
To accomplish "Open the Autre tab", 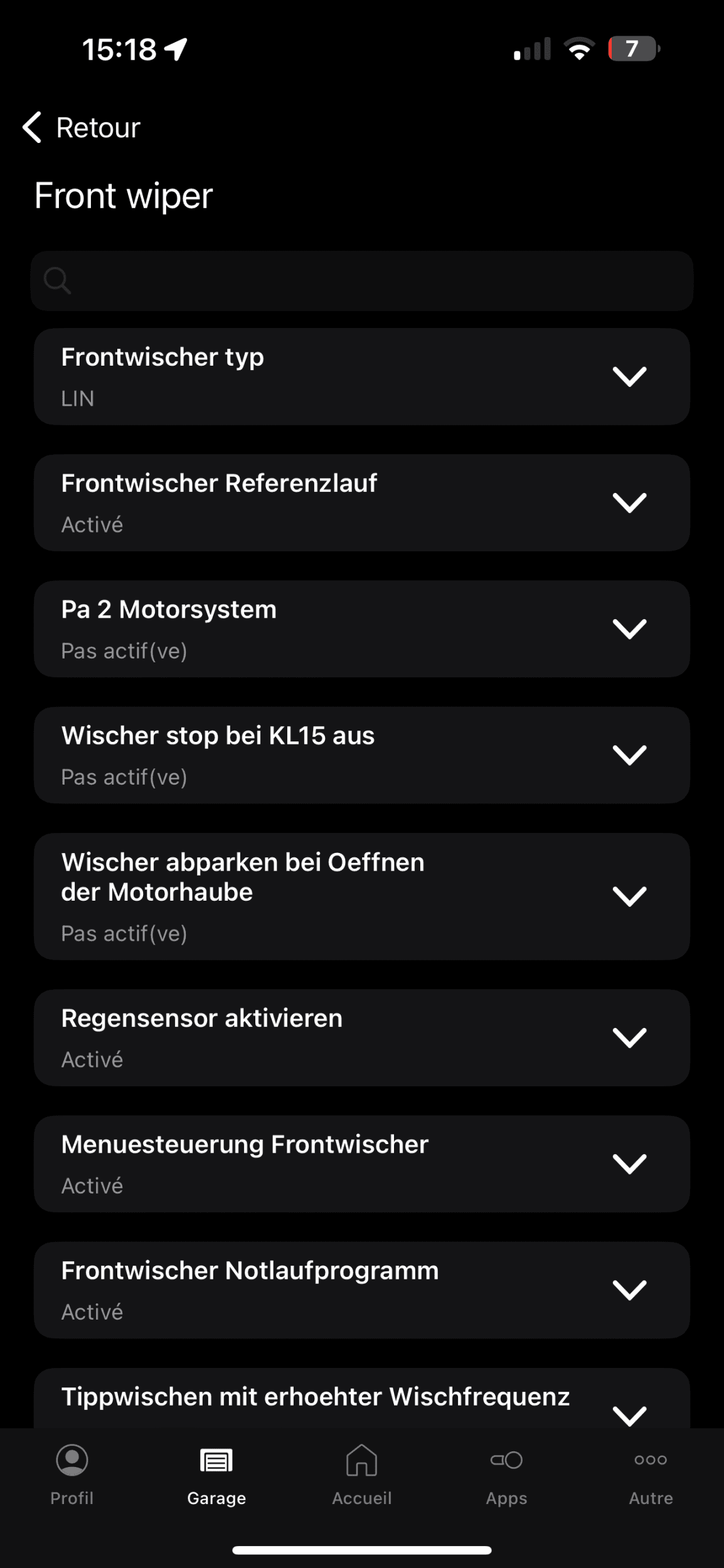I will [x=651, y=1475].
